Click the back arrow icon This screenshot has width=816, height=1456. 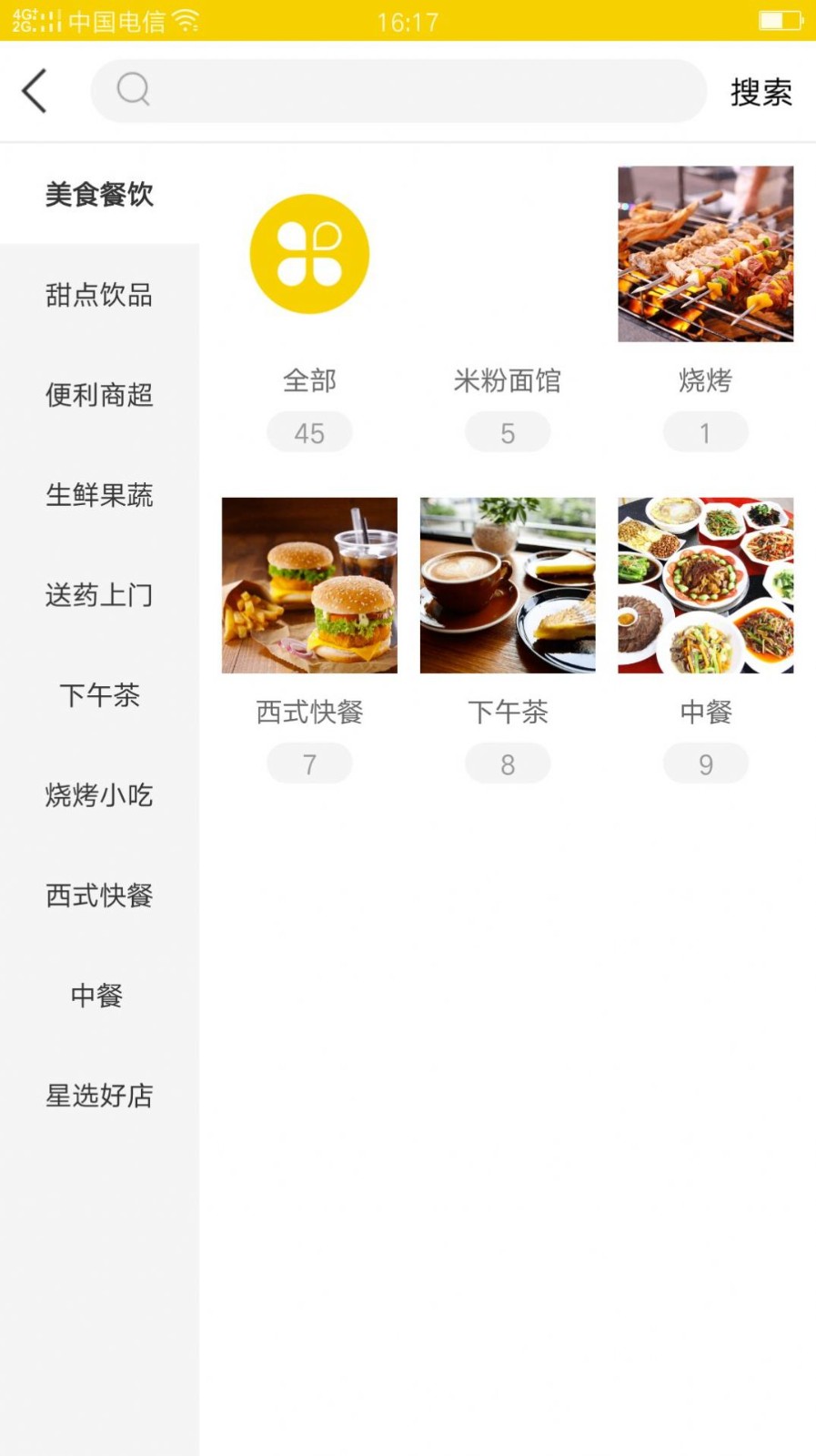pyautogui.click(x=35, y=90)
